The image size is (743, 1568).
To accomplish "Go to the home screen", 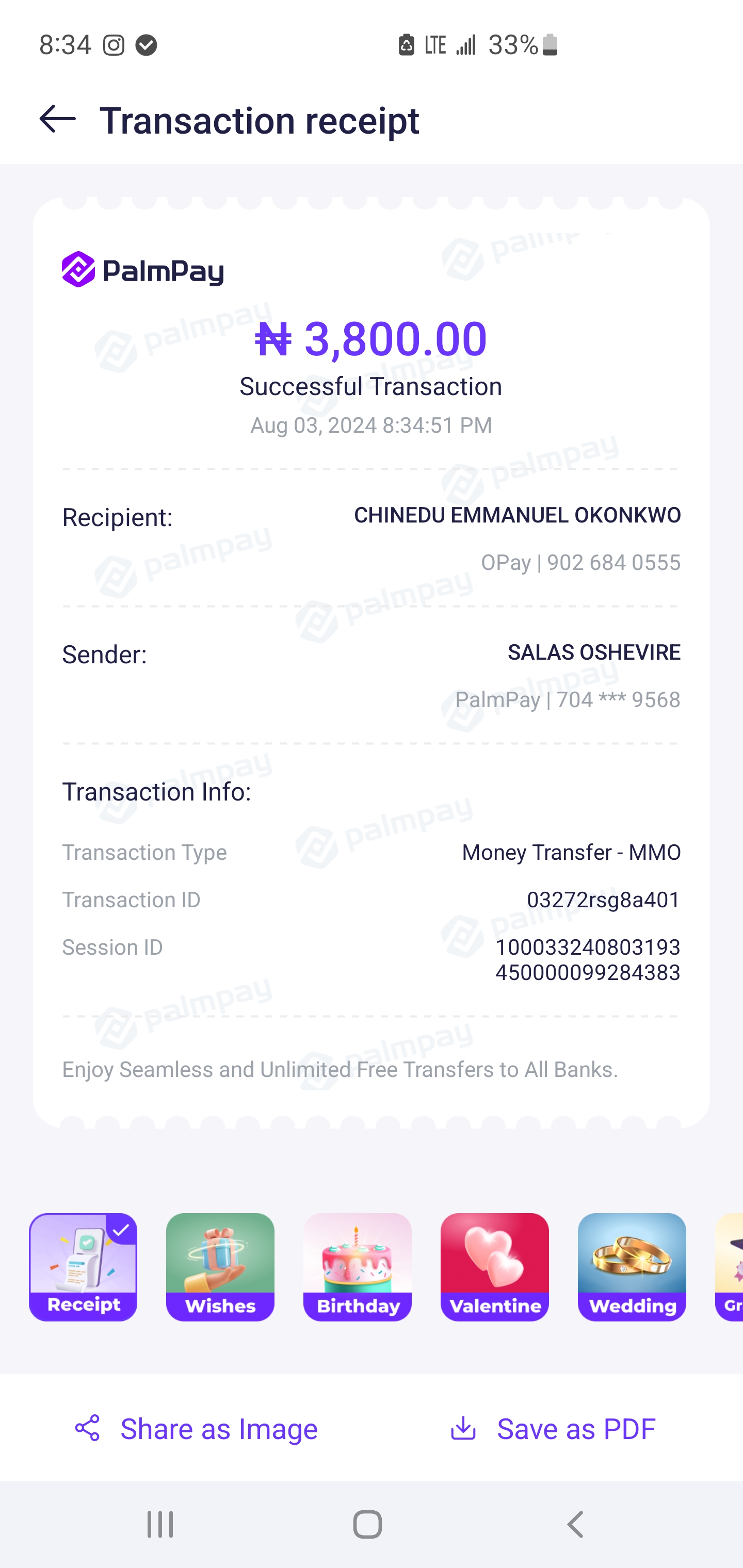I will click(368, 1524).
